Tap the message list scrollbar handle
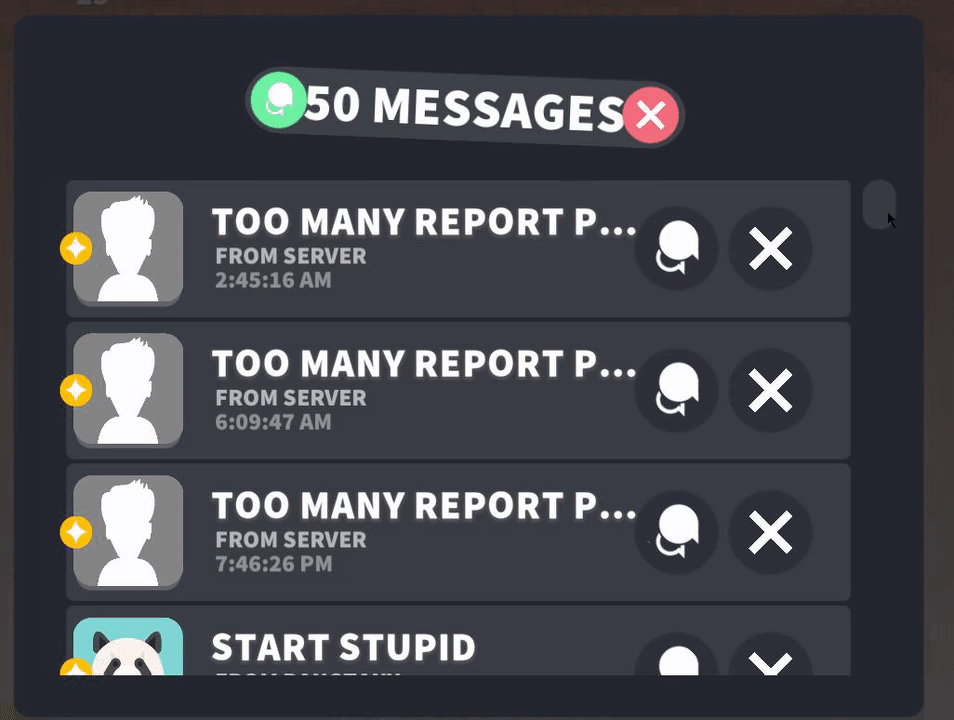The width and height of the screenshot is (954, 720). [878, 205]
